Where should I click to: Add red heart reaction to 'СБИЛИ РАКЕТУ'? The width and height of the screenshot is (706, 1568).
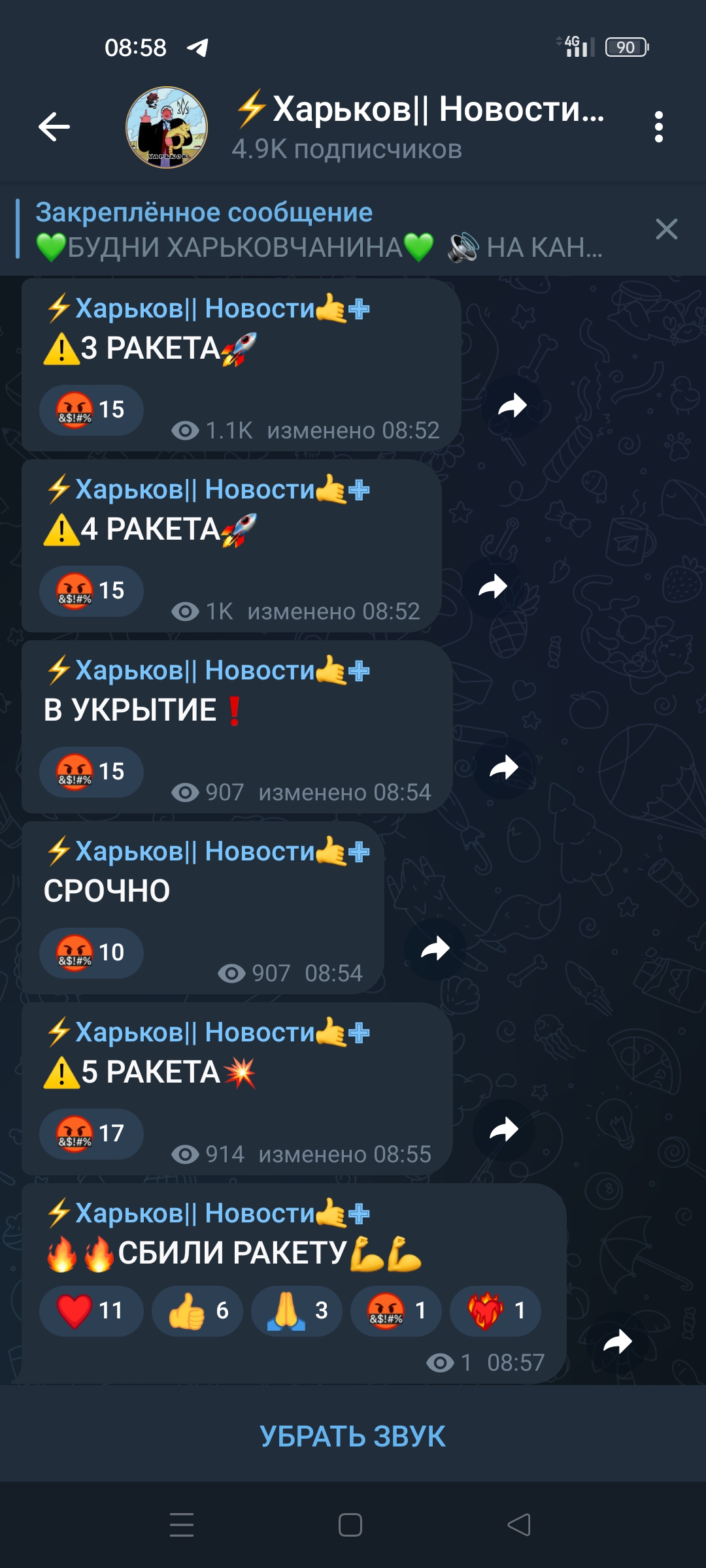tap(92, 1311)
